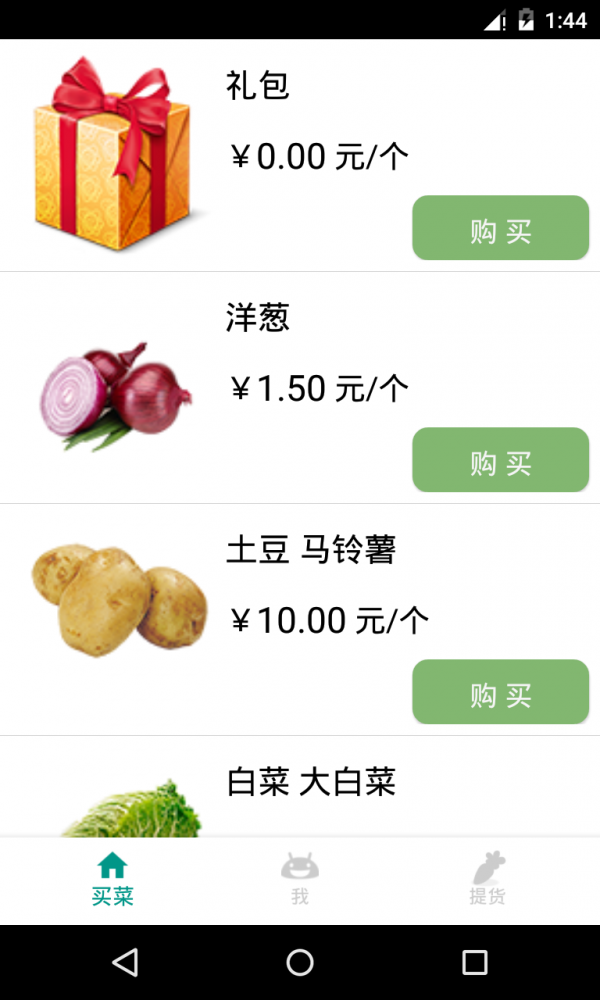Open the 白菜 大白菜 listing

click(311, 782)
